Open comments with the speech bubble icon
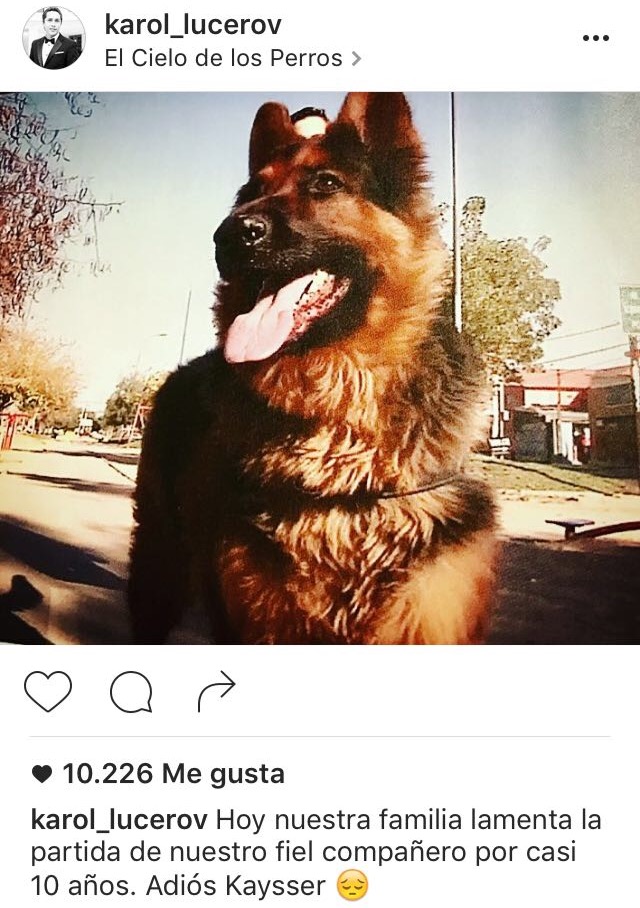Image resolution: width=640 pixels, height=908 pixels. (x=131, y=692)
